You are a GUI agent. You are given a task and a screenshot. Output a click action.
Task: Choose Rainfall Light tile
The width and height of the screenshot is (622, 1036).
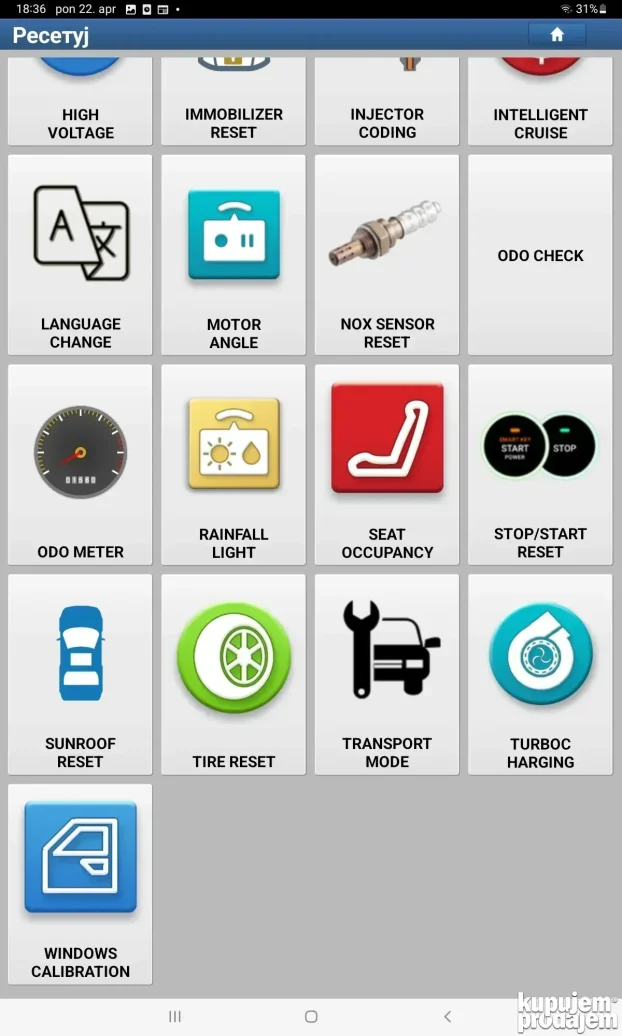coord(234,465)
